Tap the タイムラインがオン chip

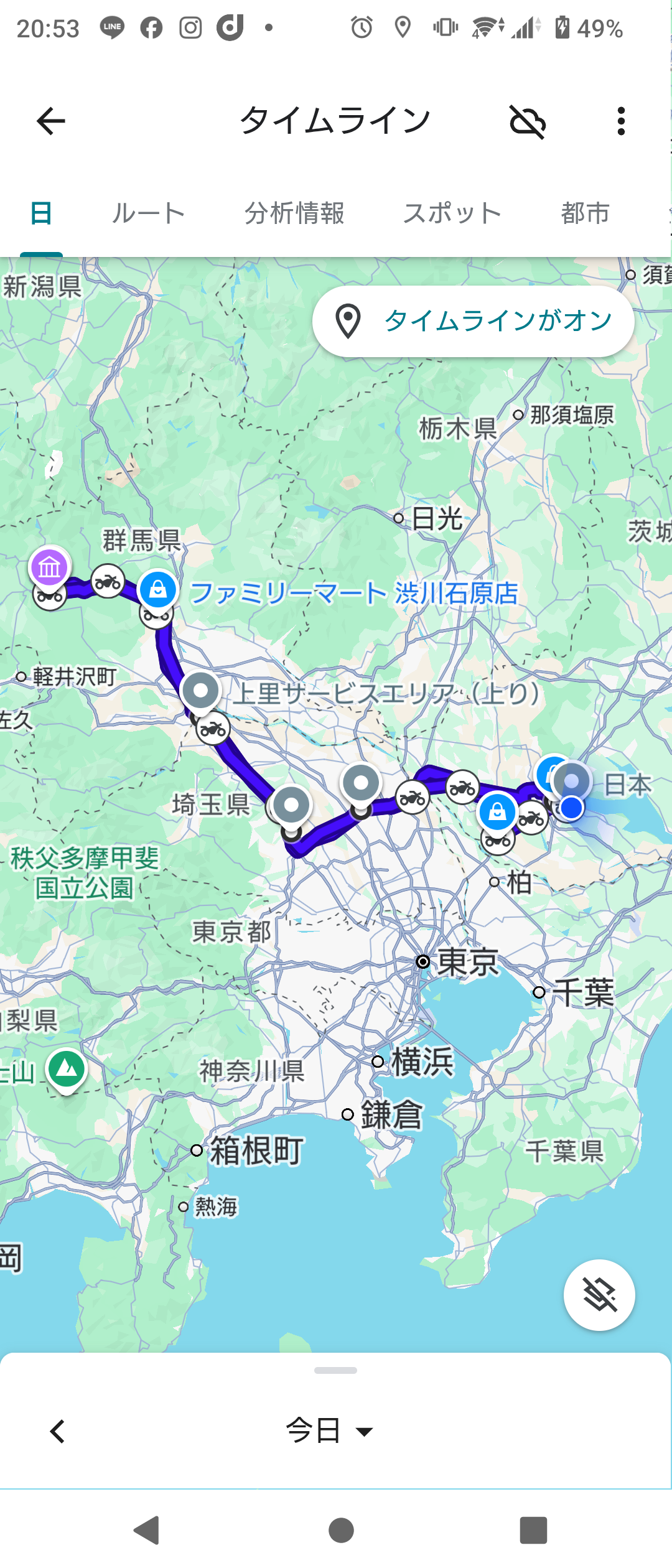coord(473,321)
